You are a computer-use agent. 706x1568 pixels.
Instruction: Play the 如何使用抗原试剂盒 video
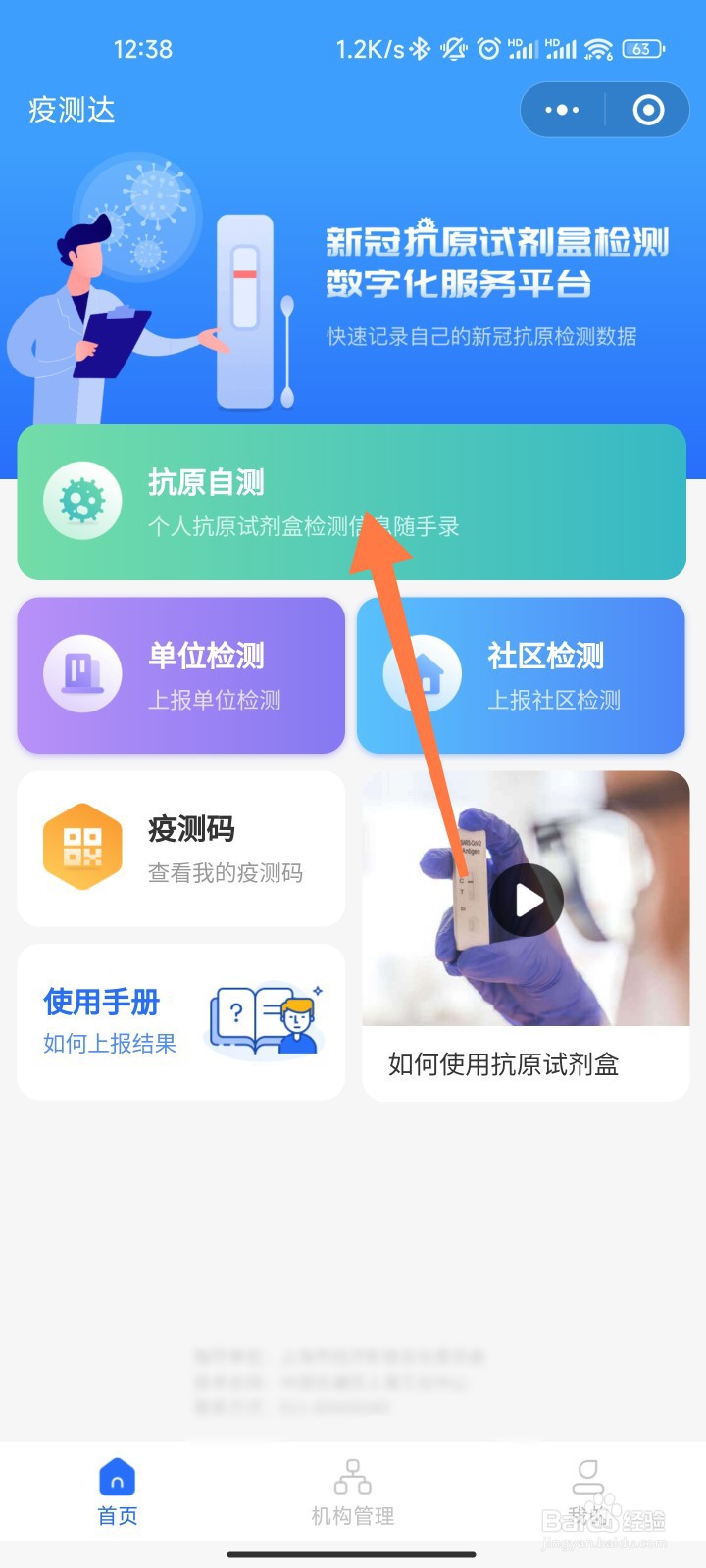pos(528,898)
